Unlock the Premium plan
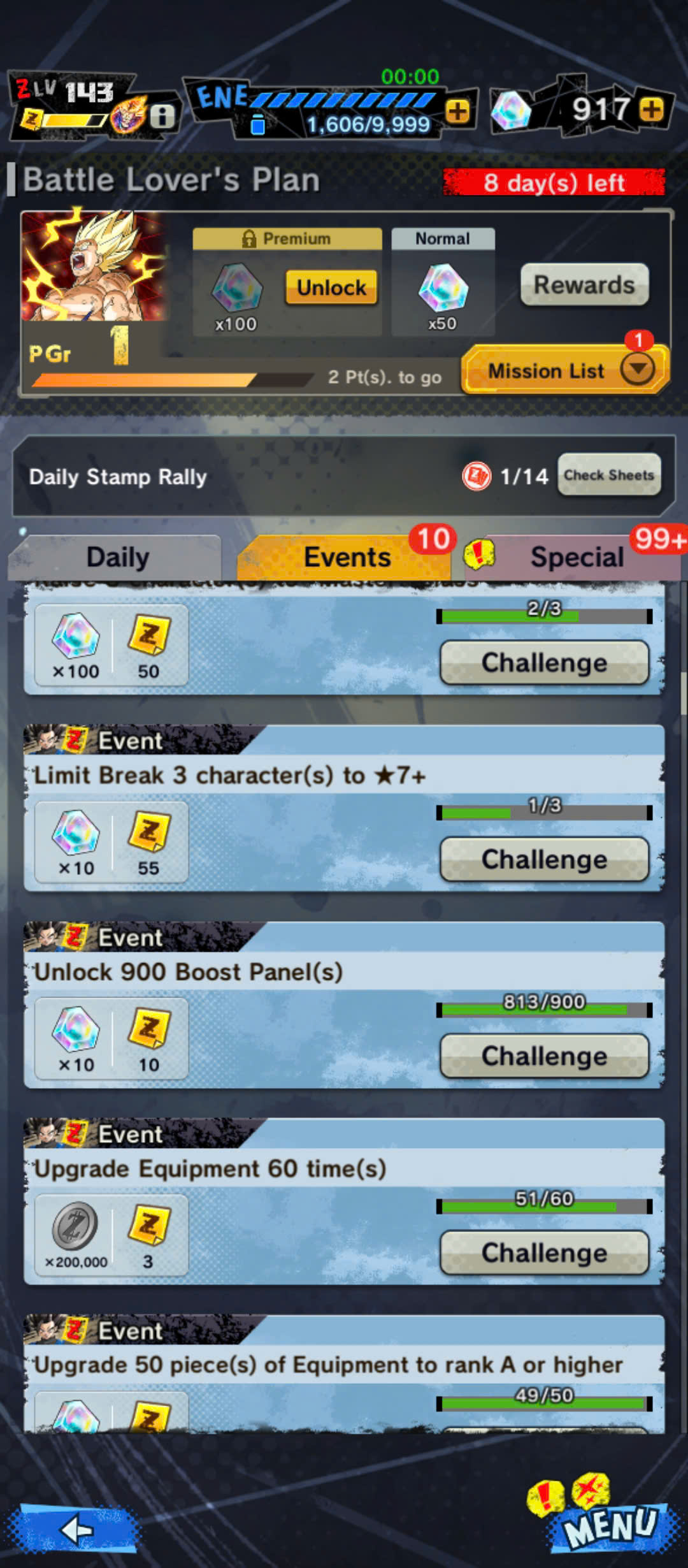Viewport: 688px width, 1568px height. 331,287
